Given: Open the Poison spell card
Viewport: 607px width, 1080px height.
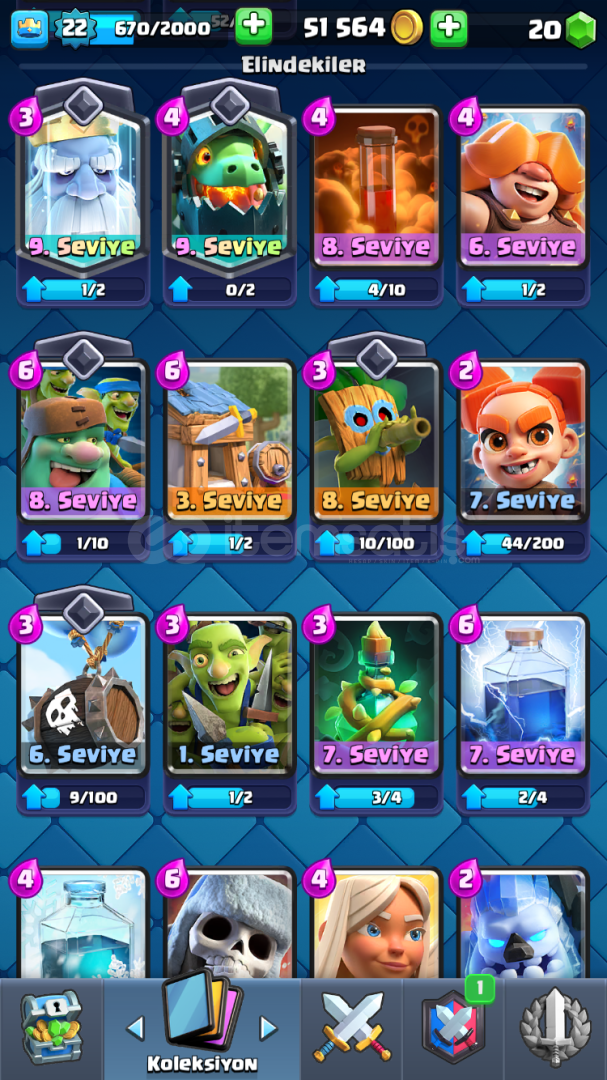Looking at the screenshot, I should [x=376, y=190].
